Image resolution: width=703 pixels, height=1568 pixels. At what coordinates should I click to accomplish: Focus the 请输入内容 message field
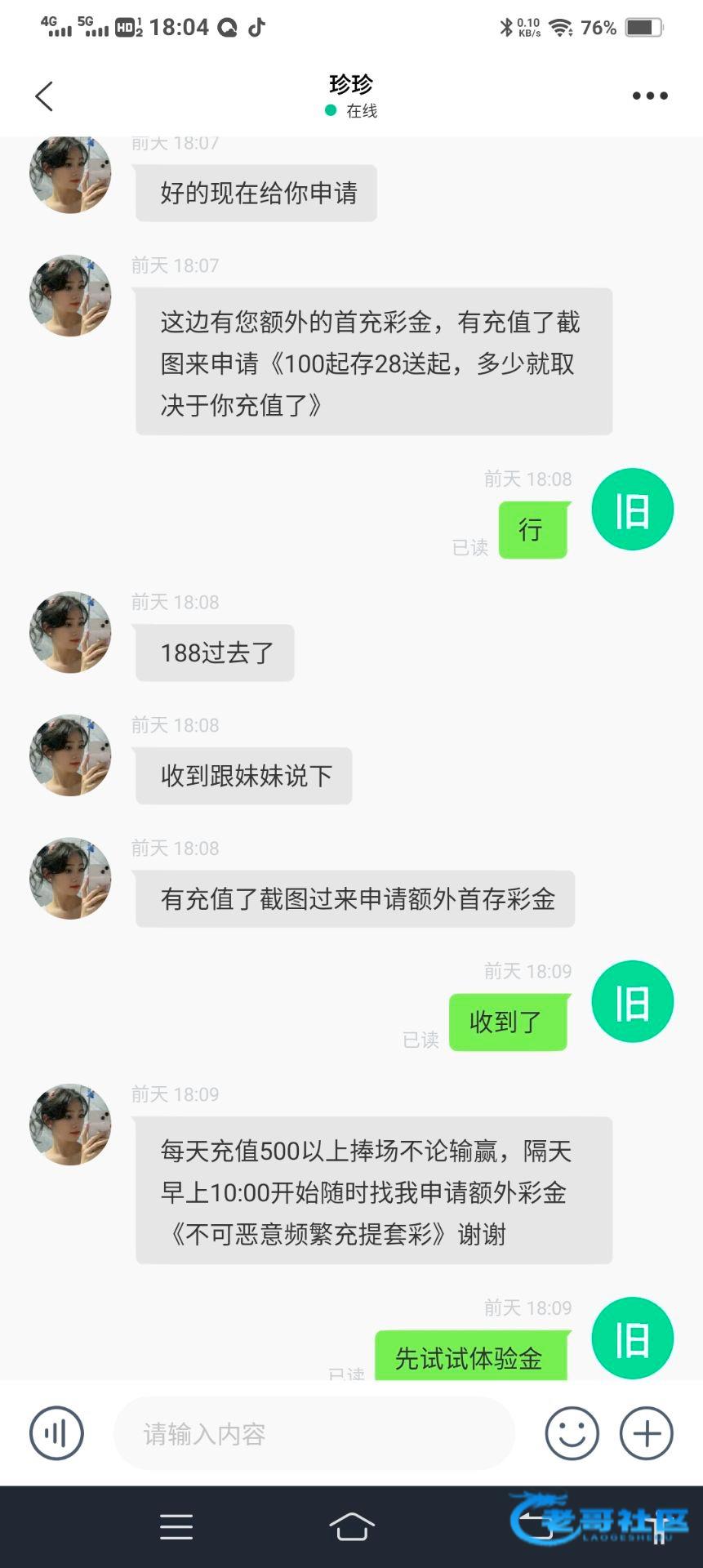click(314, 1433)
